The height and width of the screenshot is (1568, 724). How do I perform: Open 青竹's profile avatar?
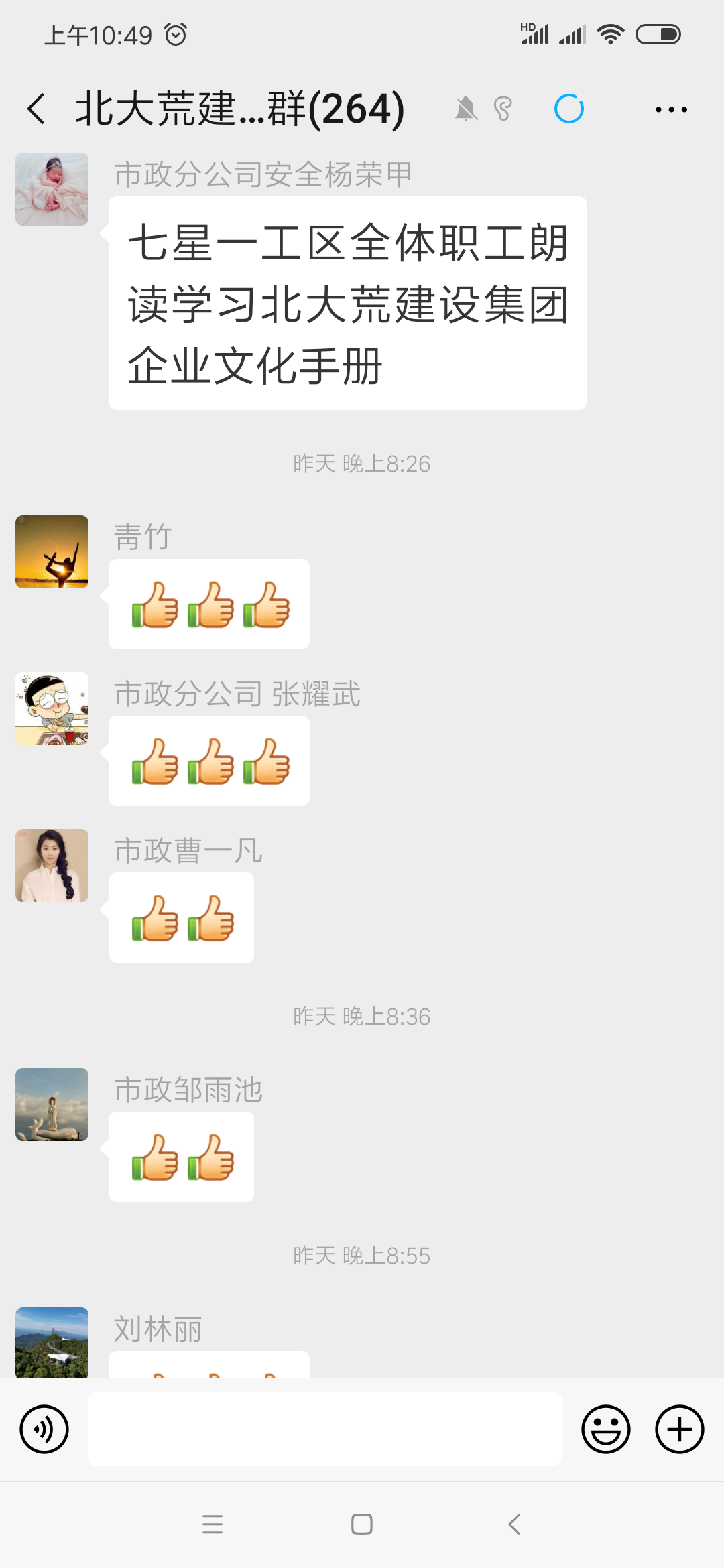click(52, 551)
